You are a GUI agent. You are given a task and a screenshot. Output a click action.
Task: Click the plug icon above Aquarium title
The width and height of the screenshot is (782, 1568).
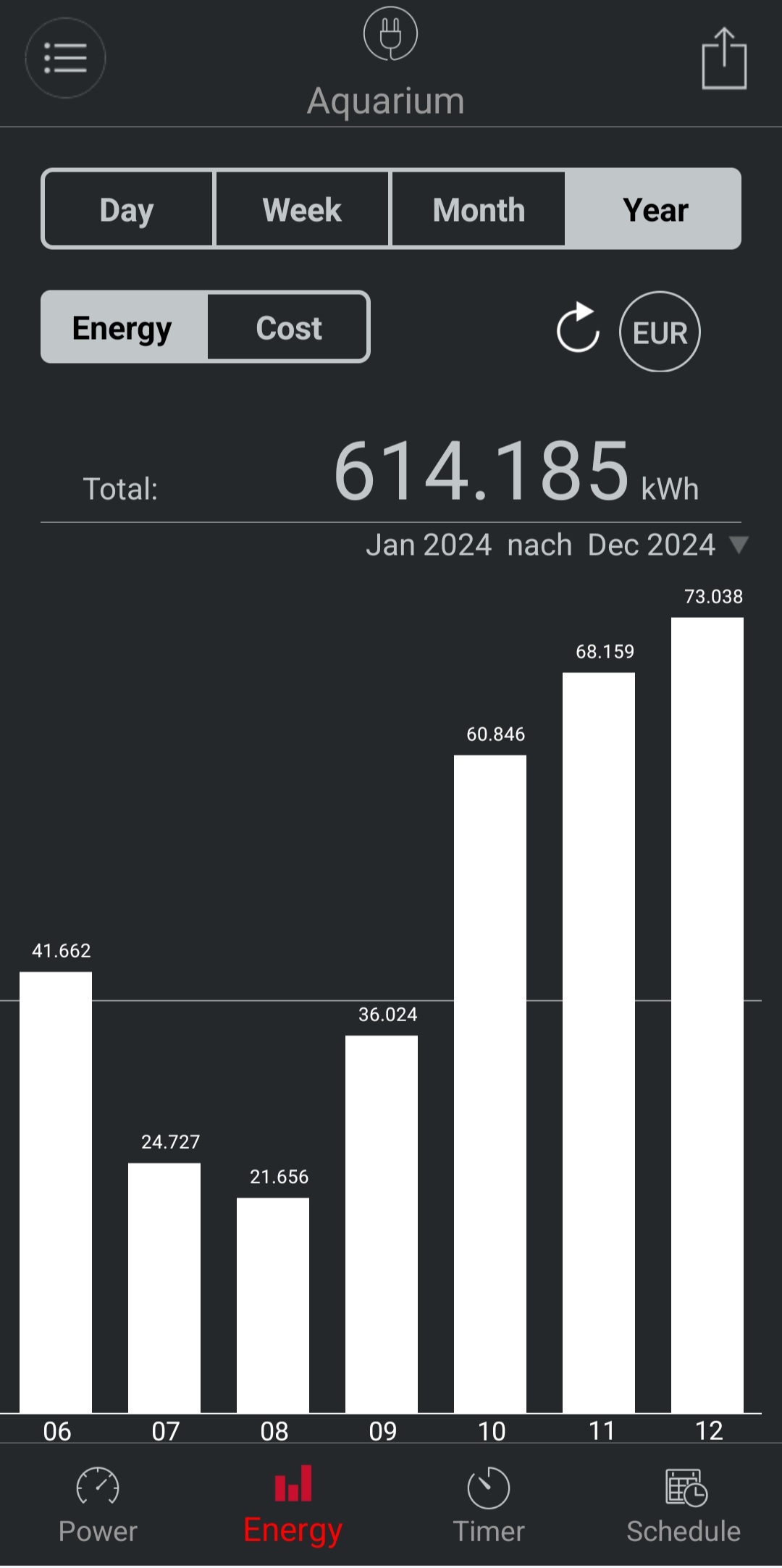[x=390, y=34]
